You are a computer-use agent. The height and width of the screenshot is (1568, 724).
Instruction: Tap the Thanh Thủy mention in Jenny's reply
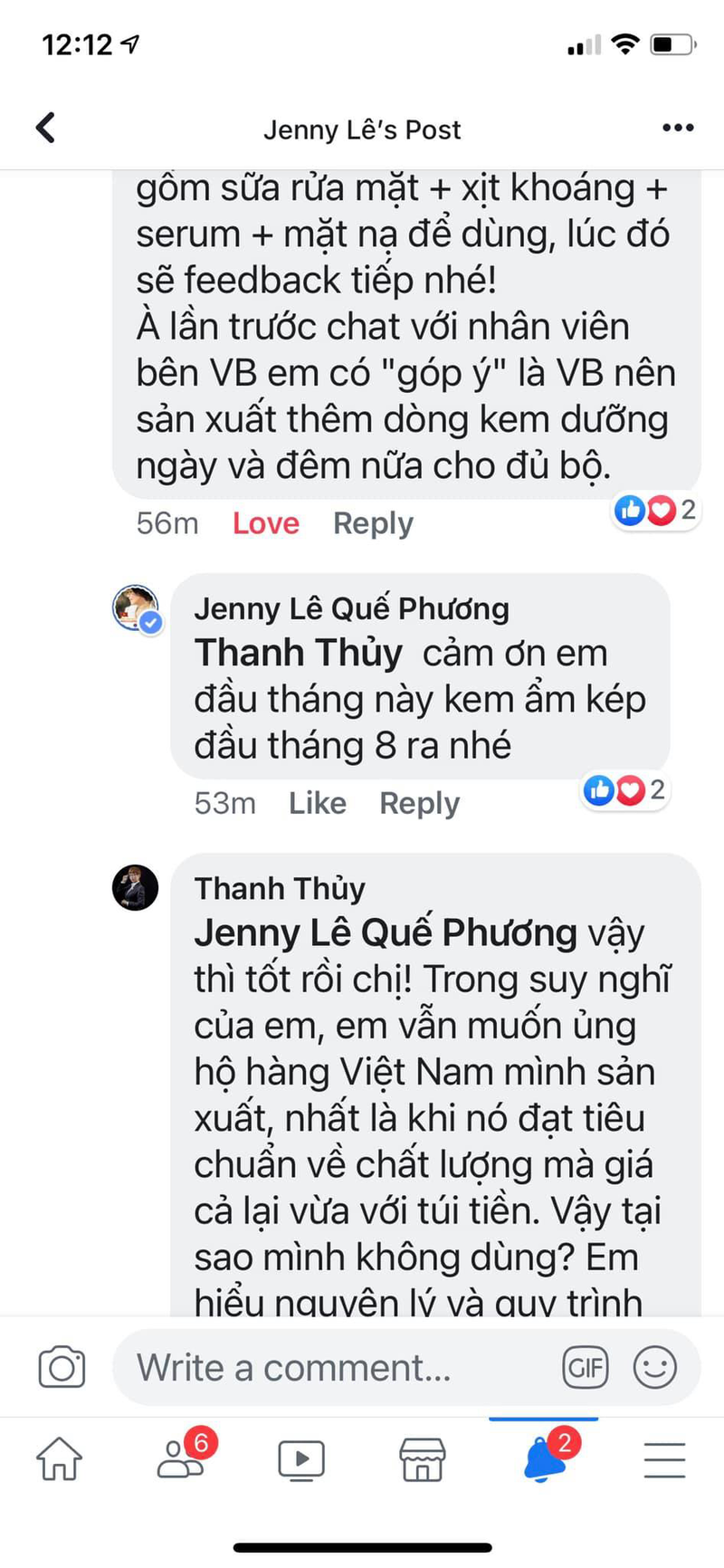(299, 653)
